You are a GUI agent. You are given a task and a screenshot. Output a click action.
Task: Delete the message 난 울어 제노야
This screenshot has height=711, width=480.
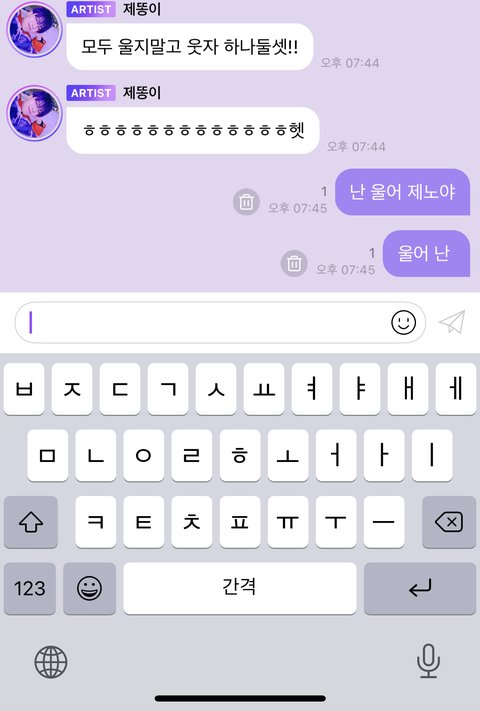246,202
